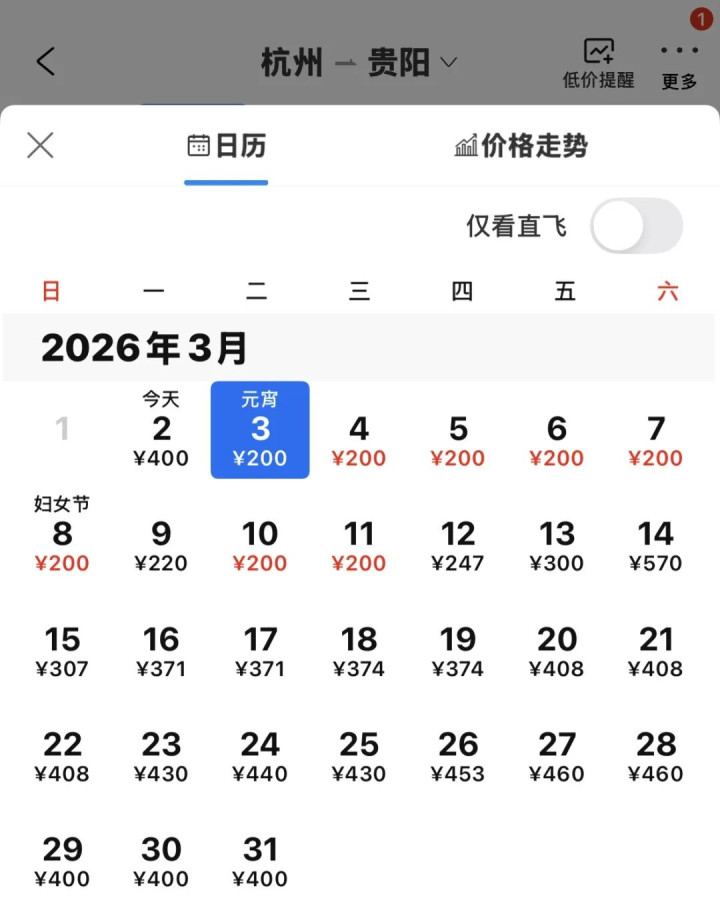Screen dimensions: 720x916
Task: Switch to the 价格走势 tab
Action: [521, 147]
